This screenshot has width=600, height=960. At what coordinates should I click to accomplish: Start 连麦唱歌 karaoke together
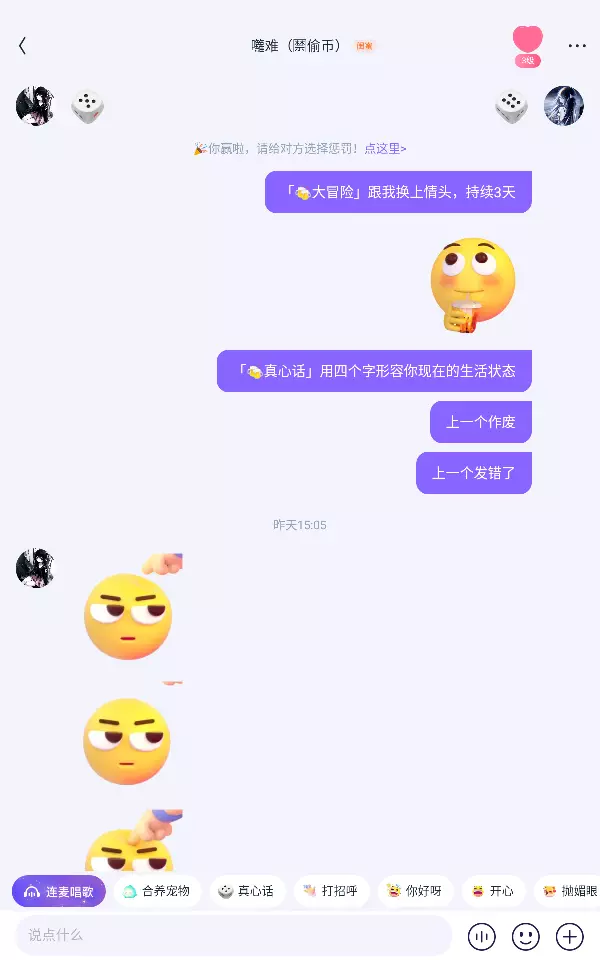pyautogui.click(x=59, y=891)
